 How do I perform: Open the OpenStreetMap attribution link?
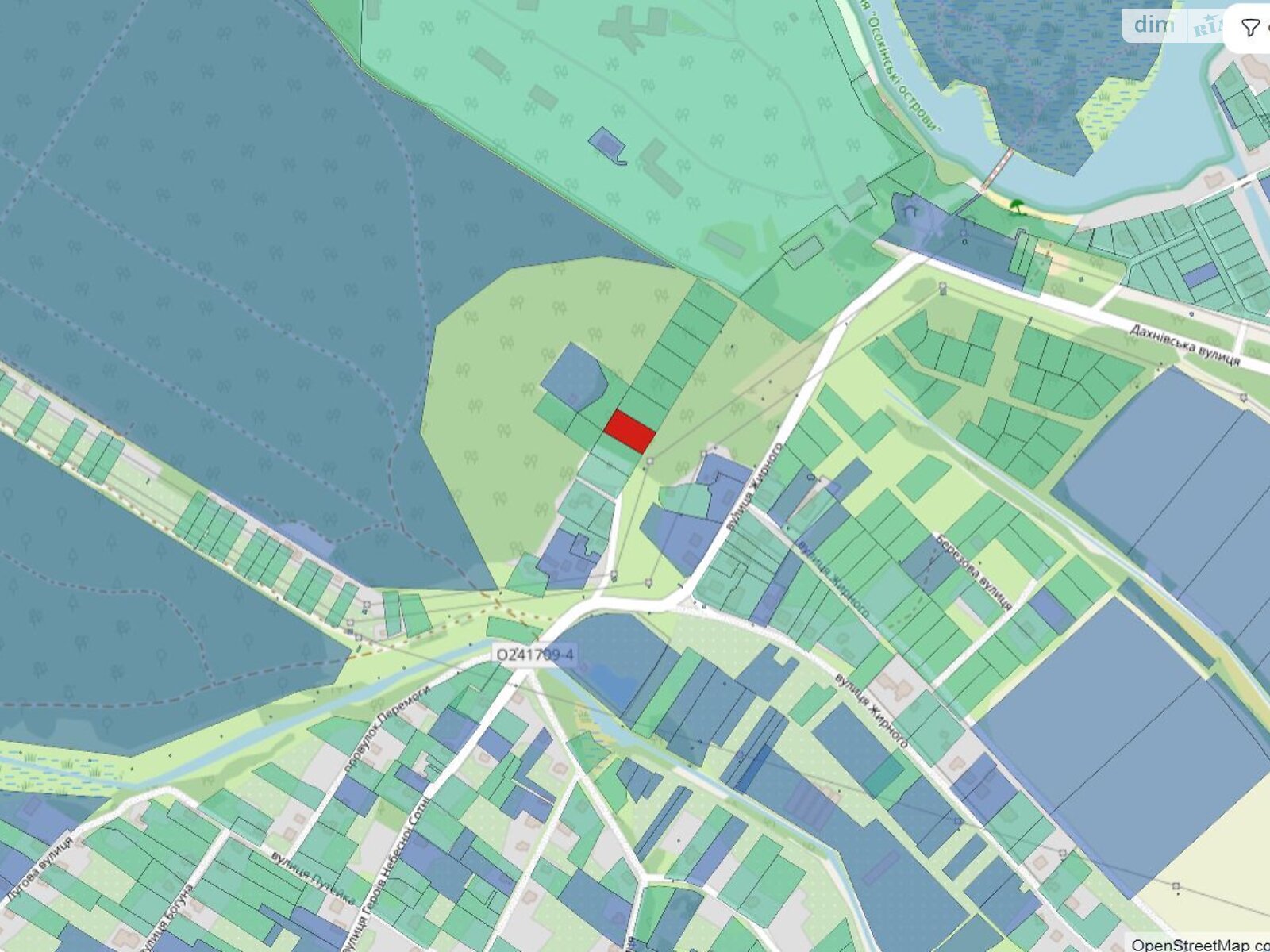coord(1191,944)
